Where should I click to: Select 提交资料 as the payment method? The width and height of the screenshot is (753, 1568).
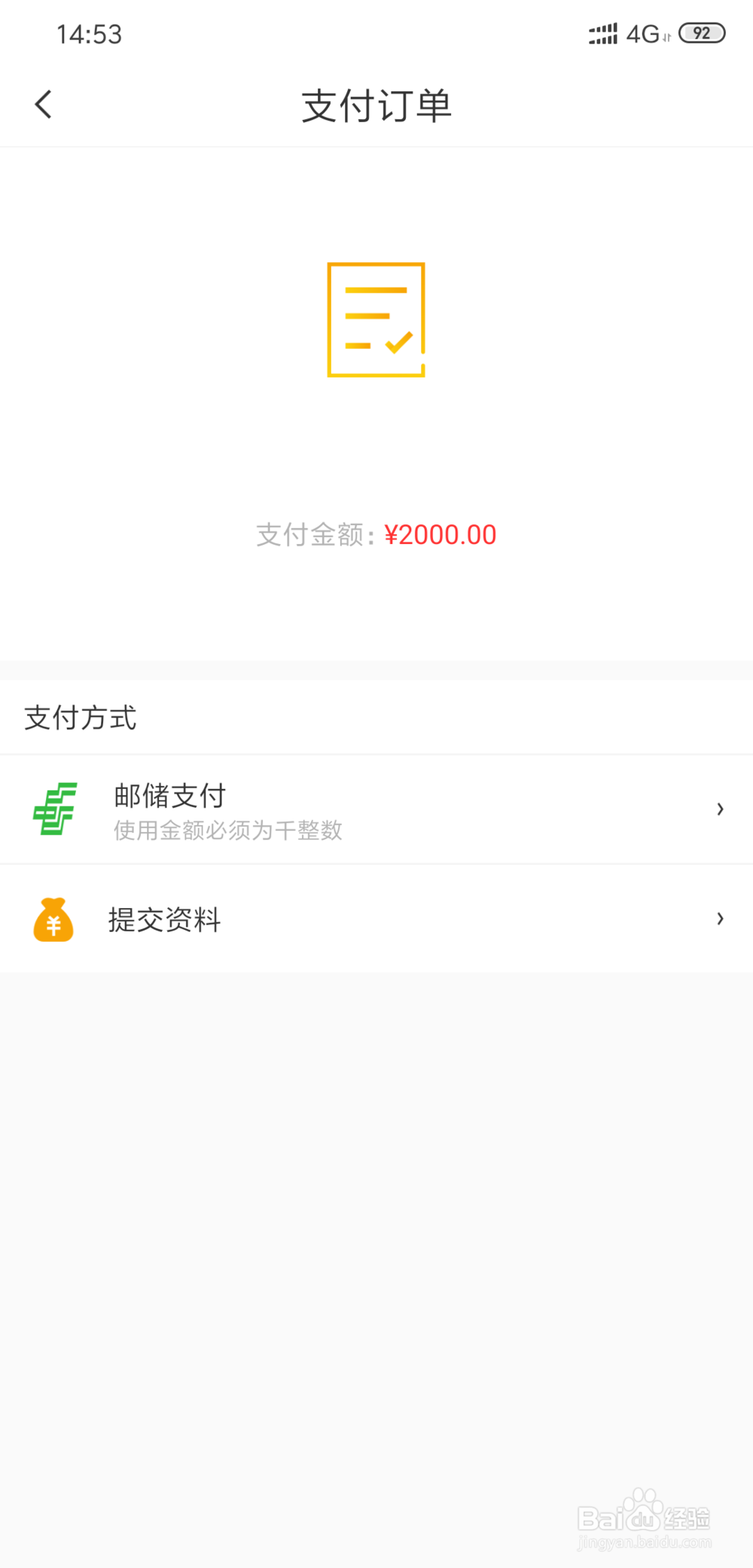click(376, 919)
